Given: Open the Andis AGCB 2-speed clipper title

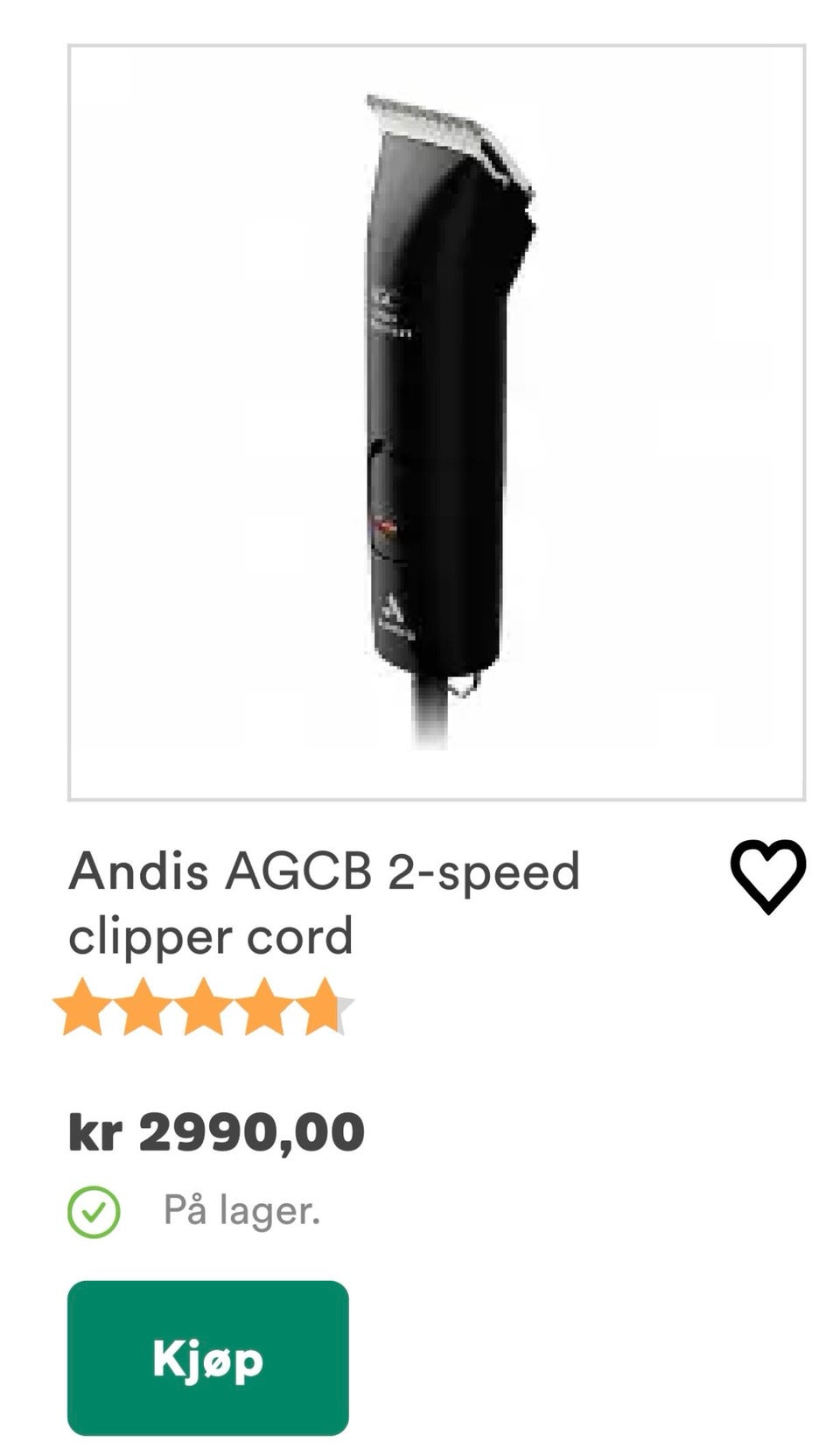Looking at the screenshot, I should 324,903.
